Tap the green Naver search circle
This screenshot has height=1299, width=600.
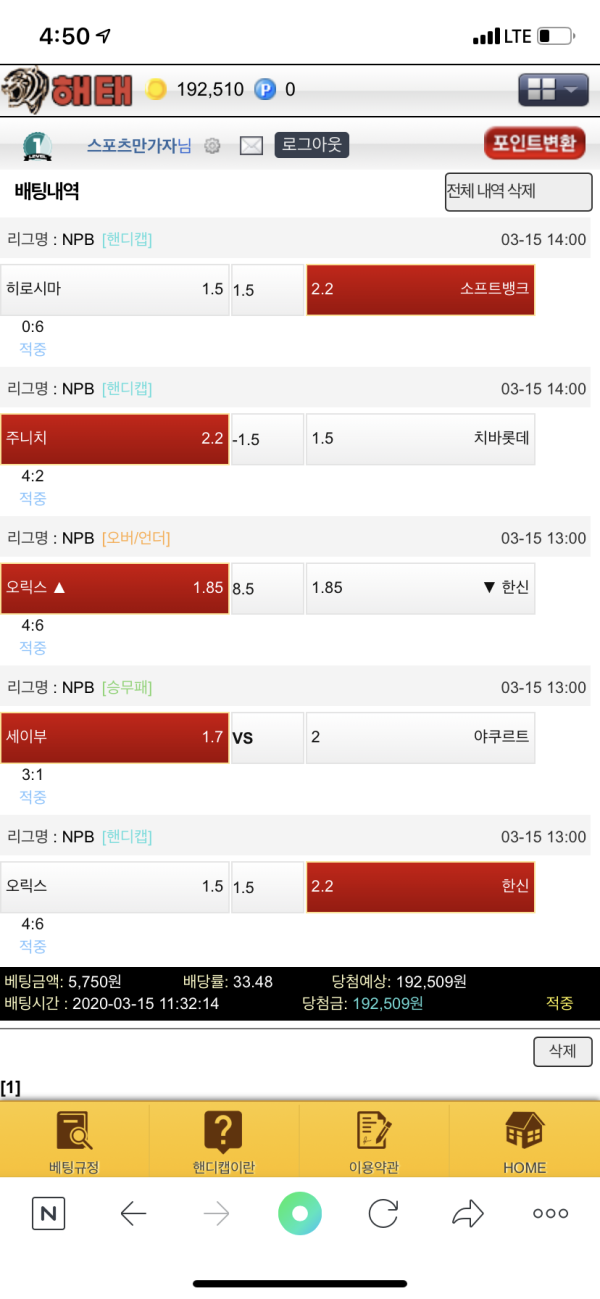[x=300, y=1214]
